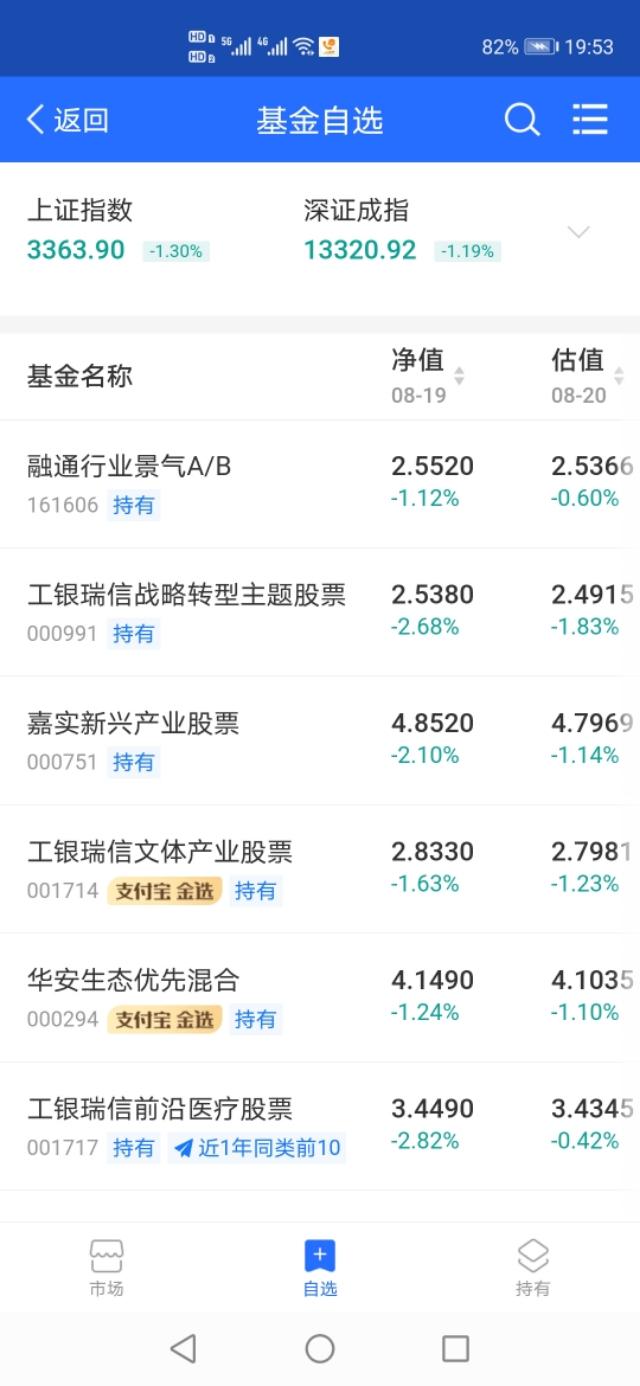
Task: Switch to the 持有 tab
Action: (x=533, y=1268)
